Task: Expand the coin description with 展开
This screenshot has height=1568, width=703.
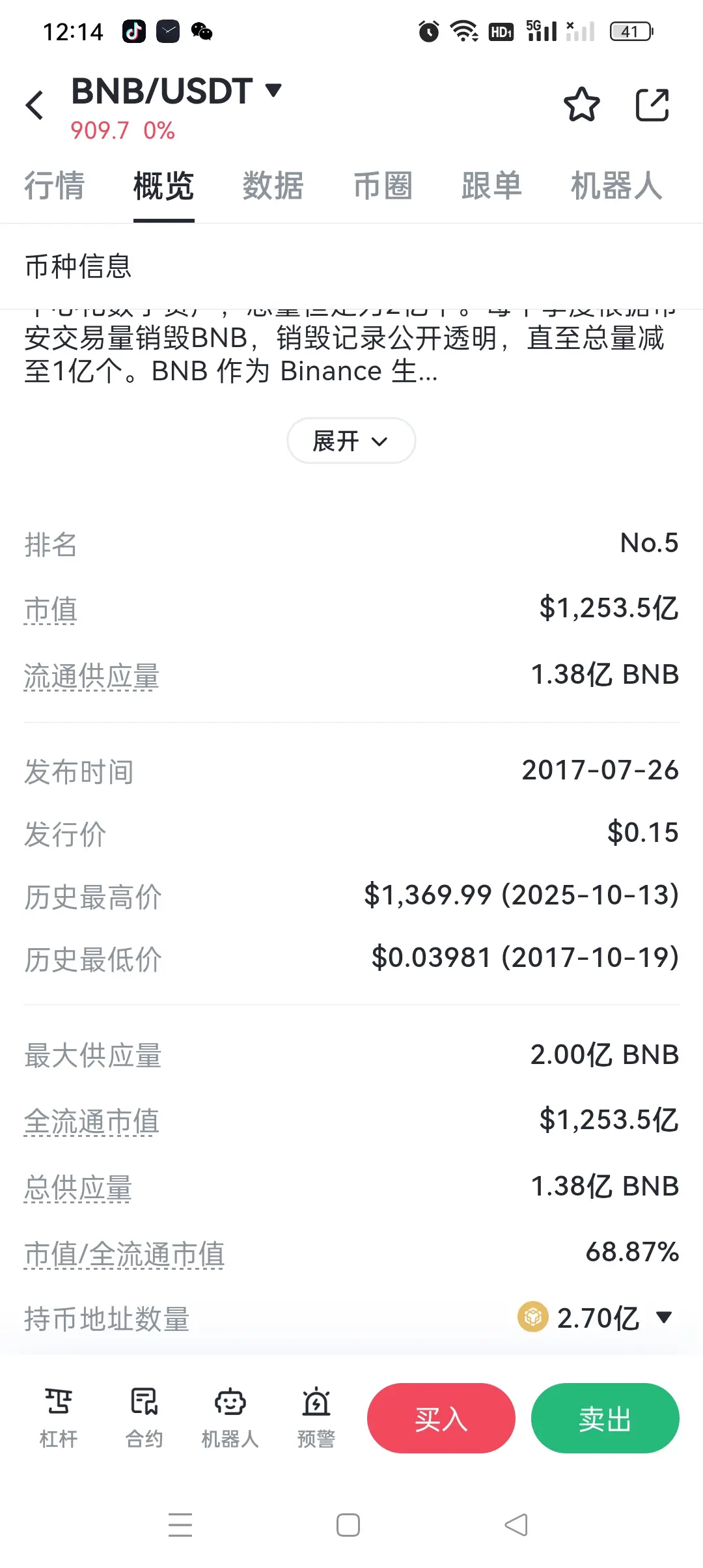Action: tap(351, 441)
